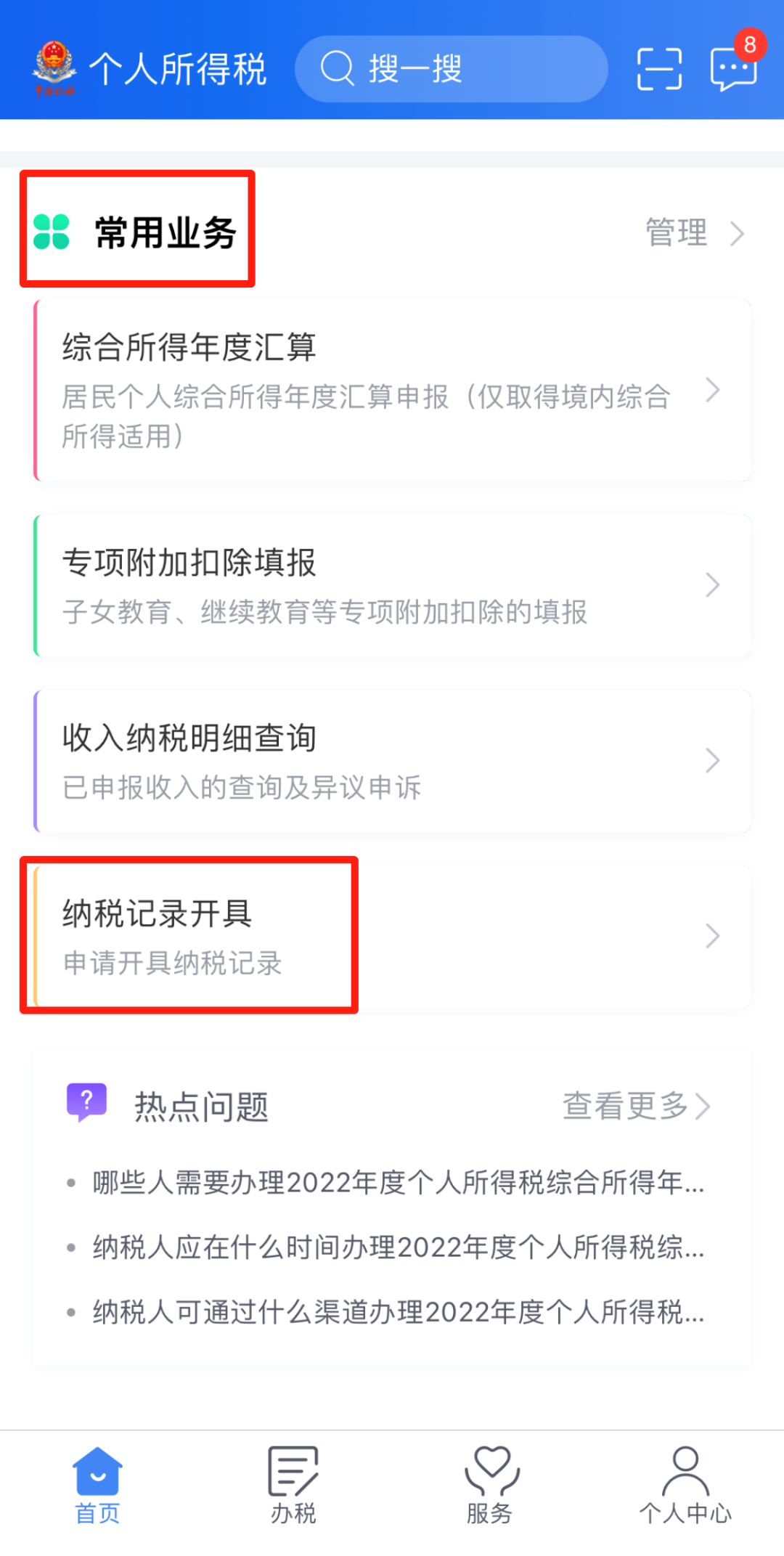Screen dimensions: 784x1556
Task: Open 专项附加扣除填报
Action: (x=392, y=586)
